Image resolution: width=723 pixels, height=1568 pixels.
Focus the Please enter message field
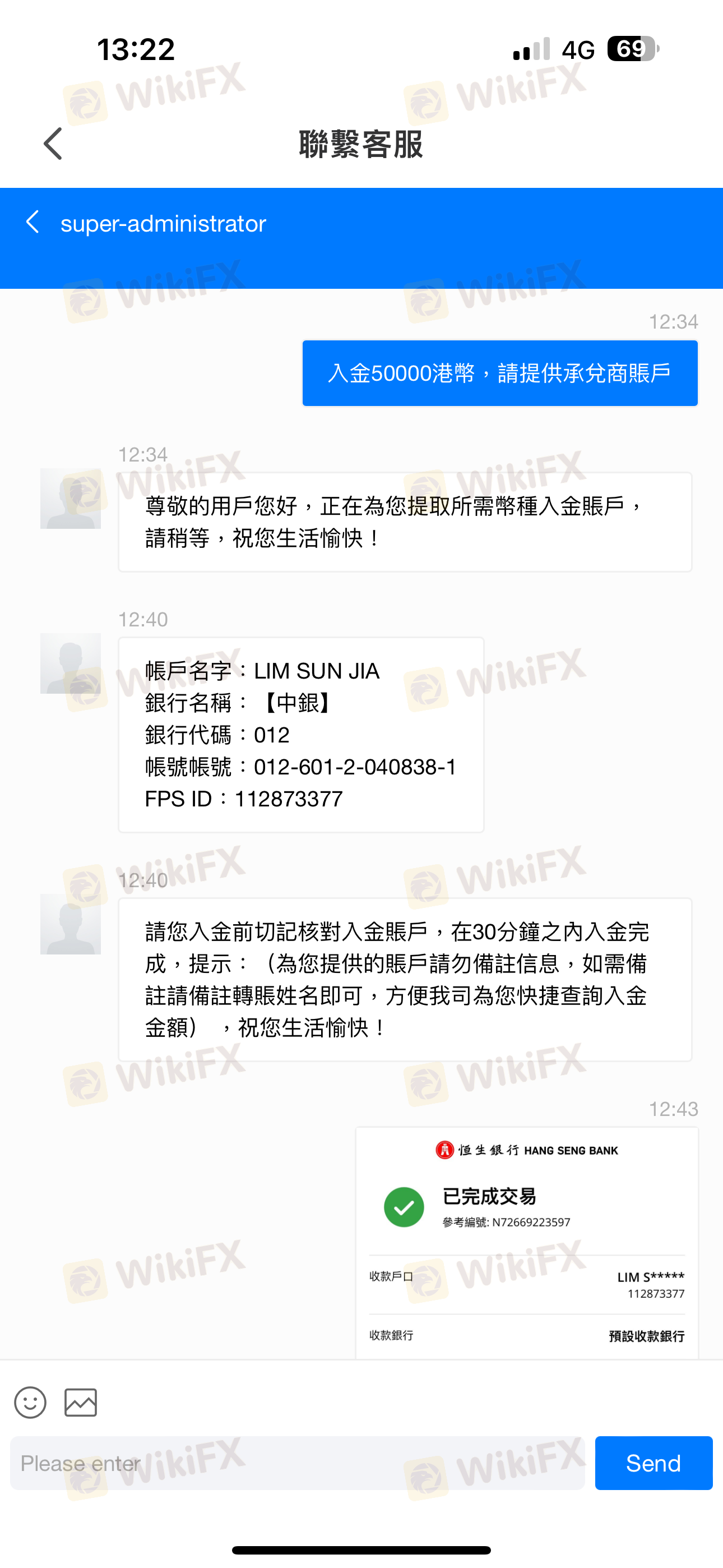pyautogui.click(x=297, y=1463)
